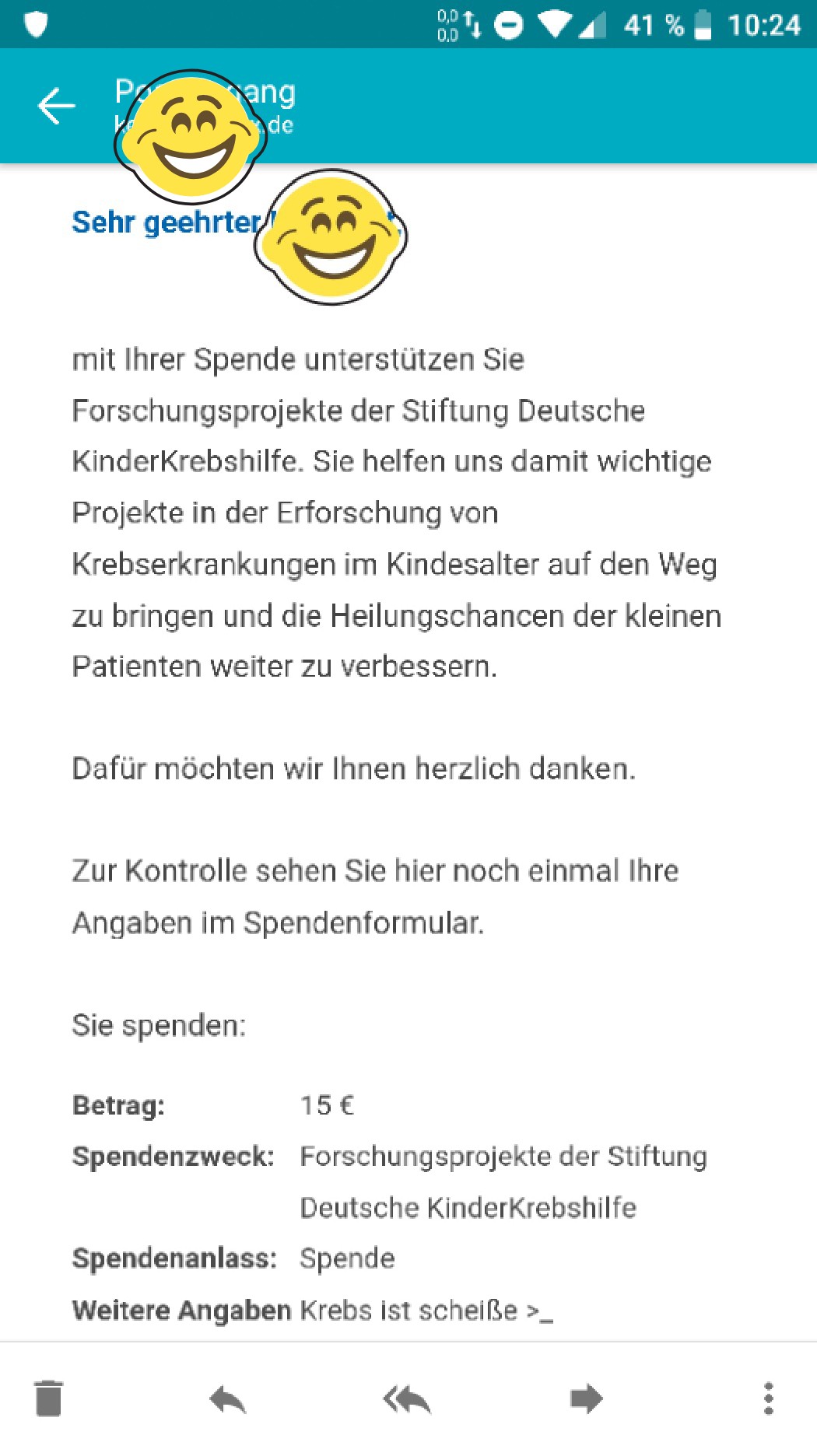The image size is (817, 1456).
Task: Forward this email
Action: coord(587,1398)
